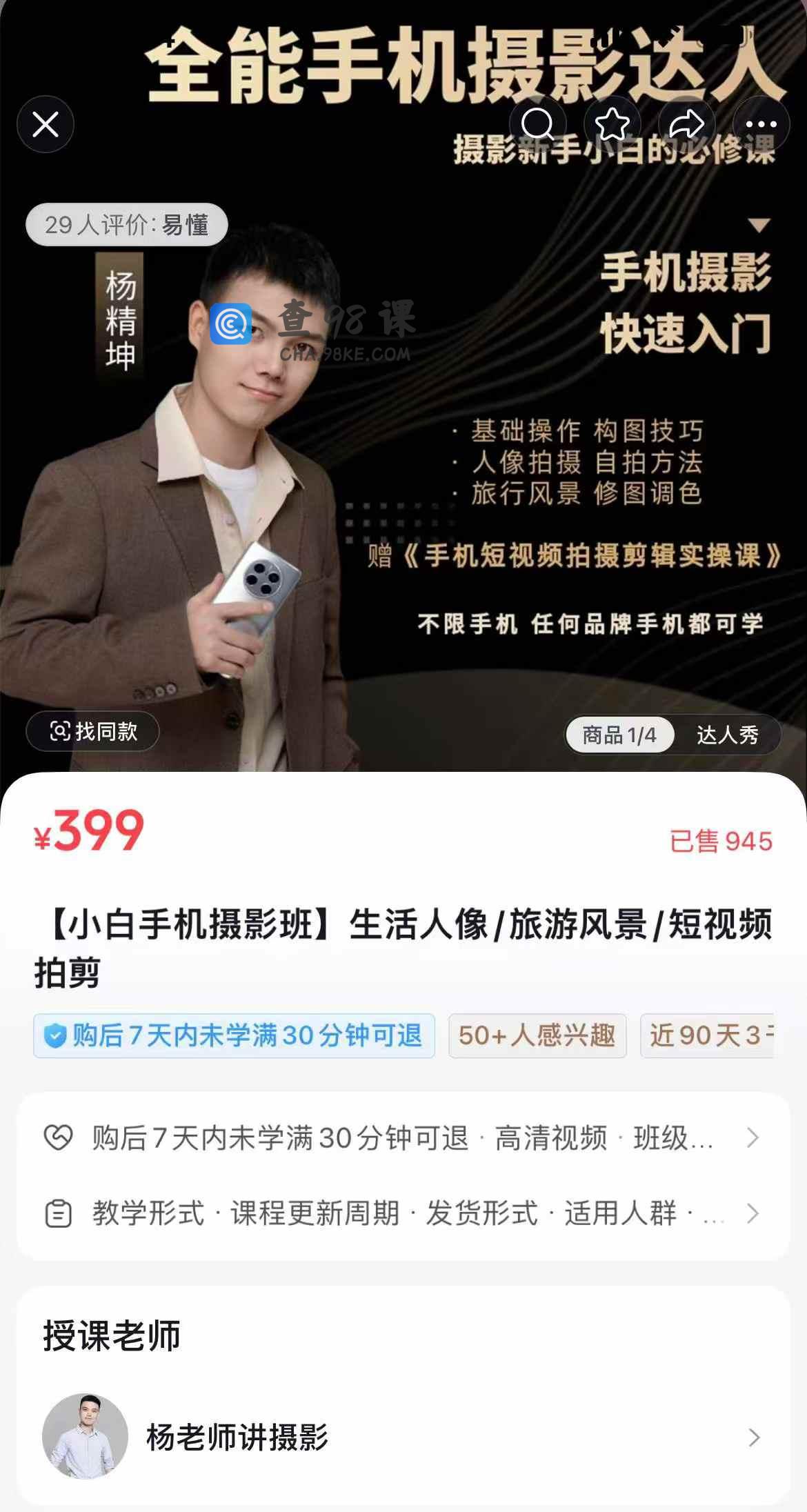Open search from the top bar

[x=537, y=125]
